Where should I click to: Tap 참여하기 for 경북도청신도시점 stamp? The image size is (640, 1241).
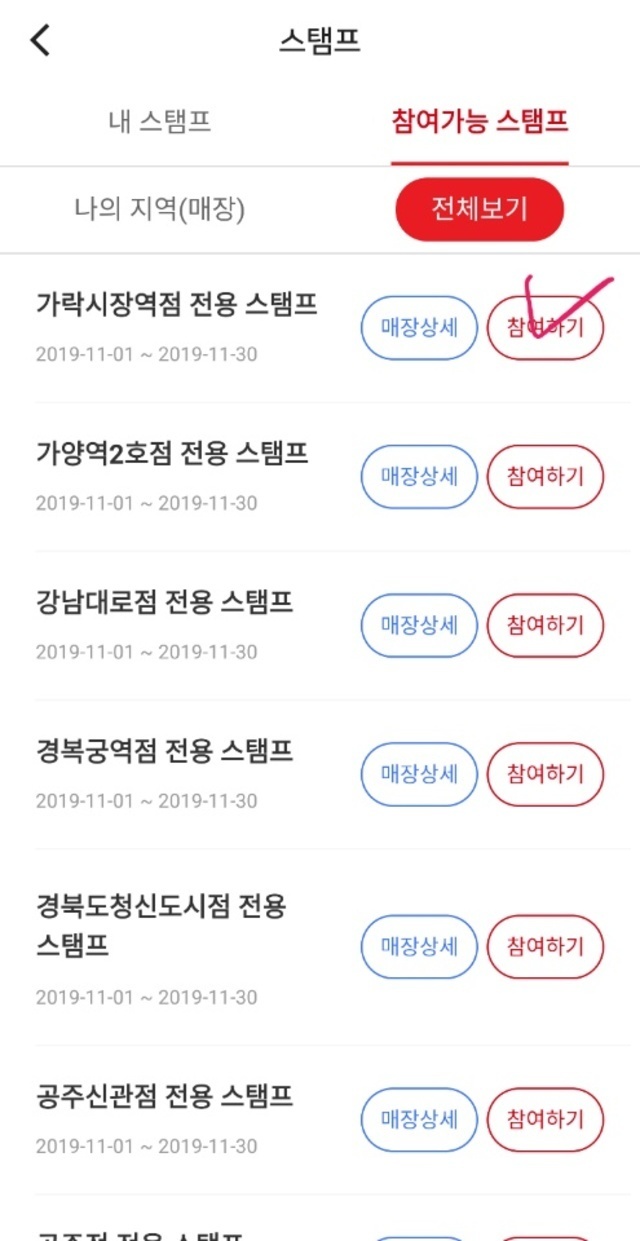coord(545,946)
